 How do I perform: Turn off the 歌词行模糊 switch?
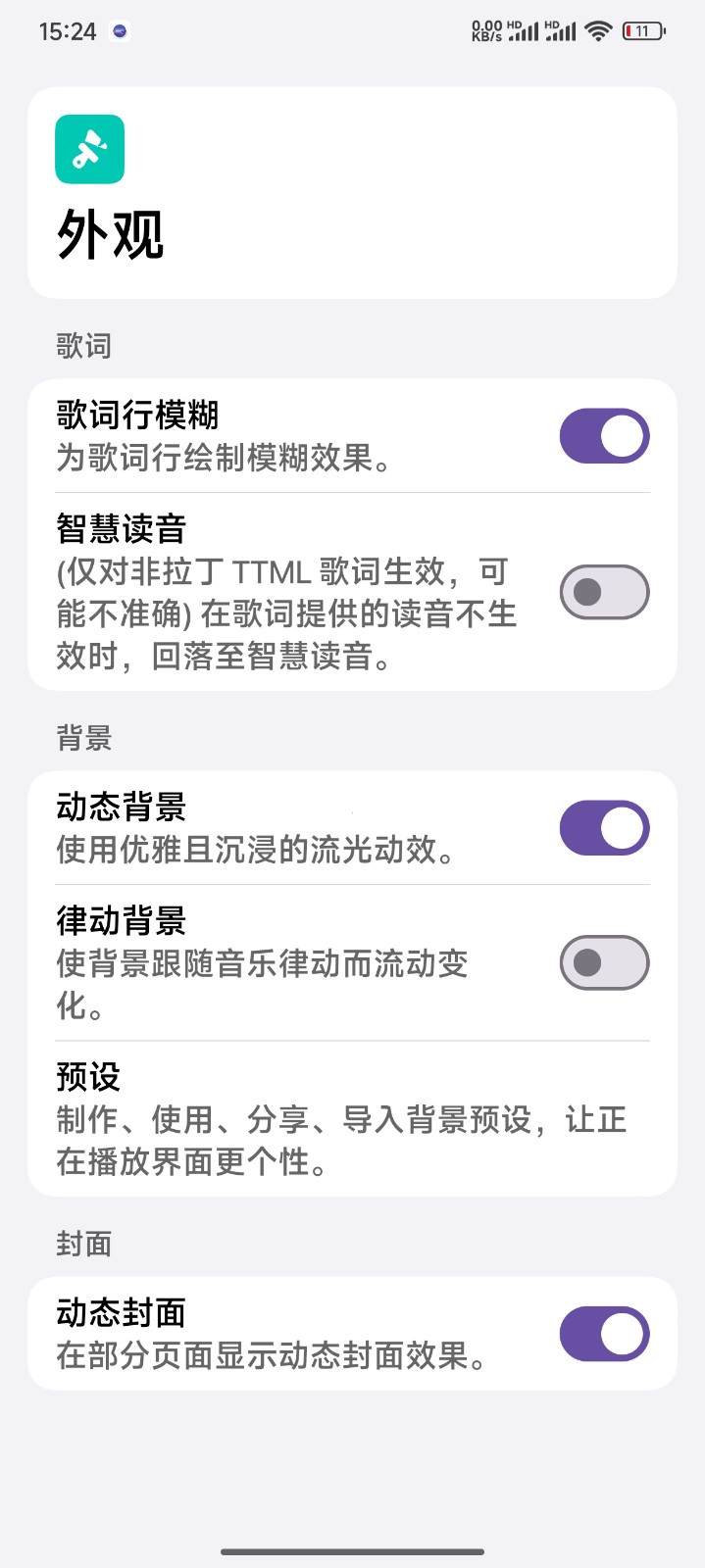click(604, 436)
